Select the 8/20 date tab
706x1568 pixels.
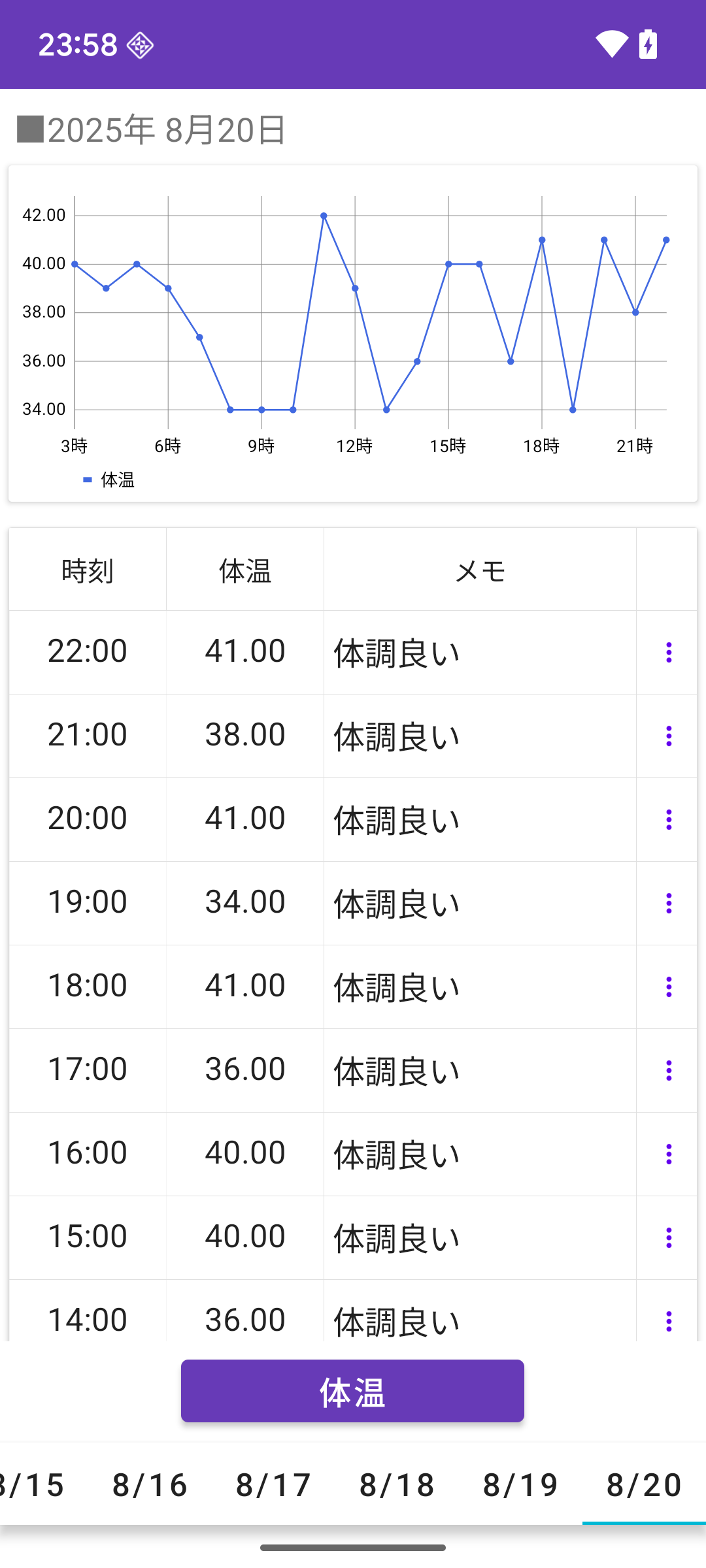coord(644,1485)
